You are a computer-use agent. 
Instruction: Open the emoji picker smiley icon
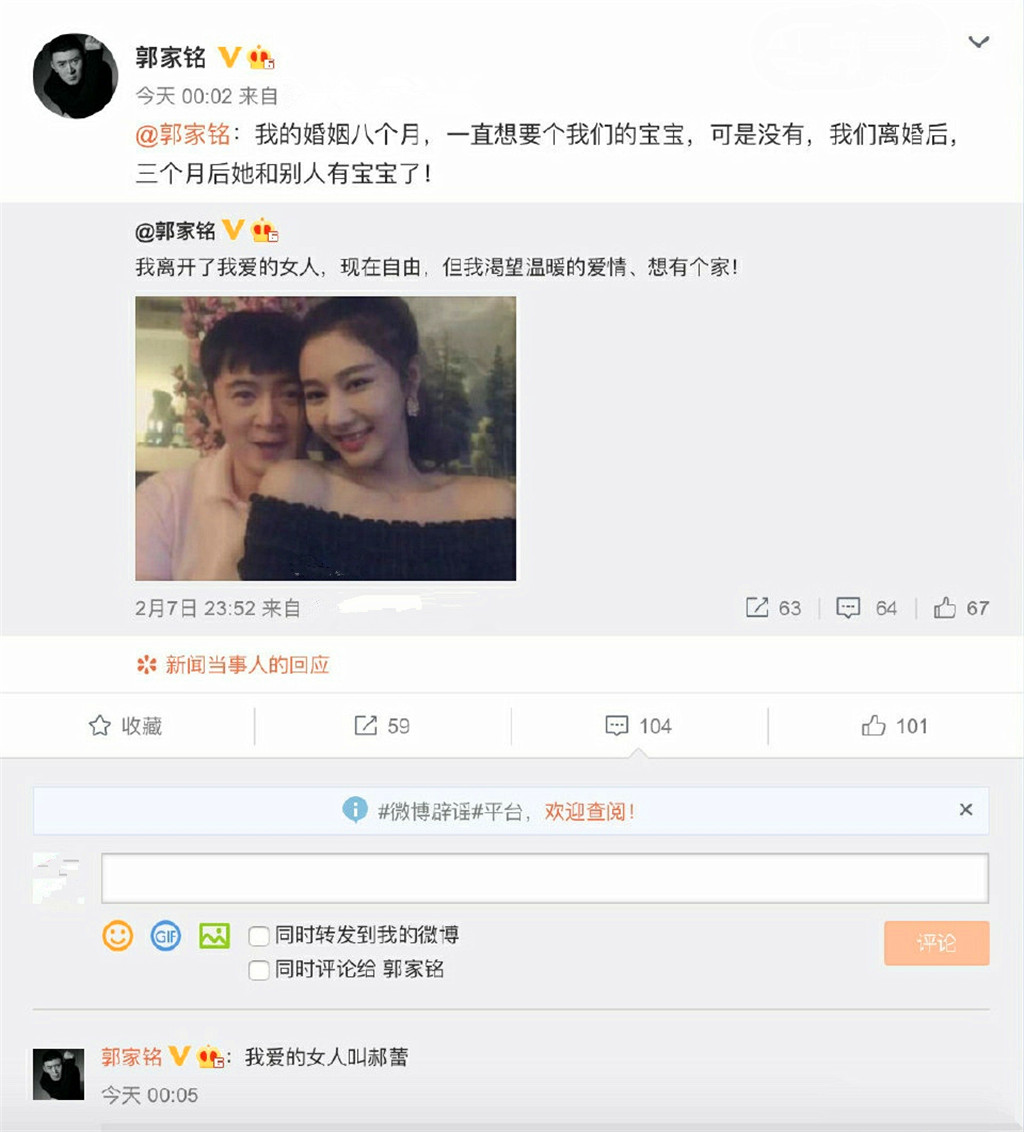117,937
